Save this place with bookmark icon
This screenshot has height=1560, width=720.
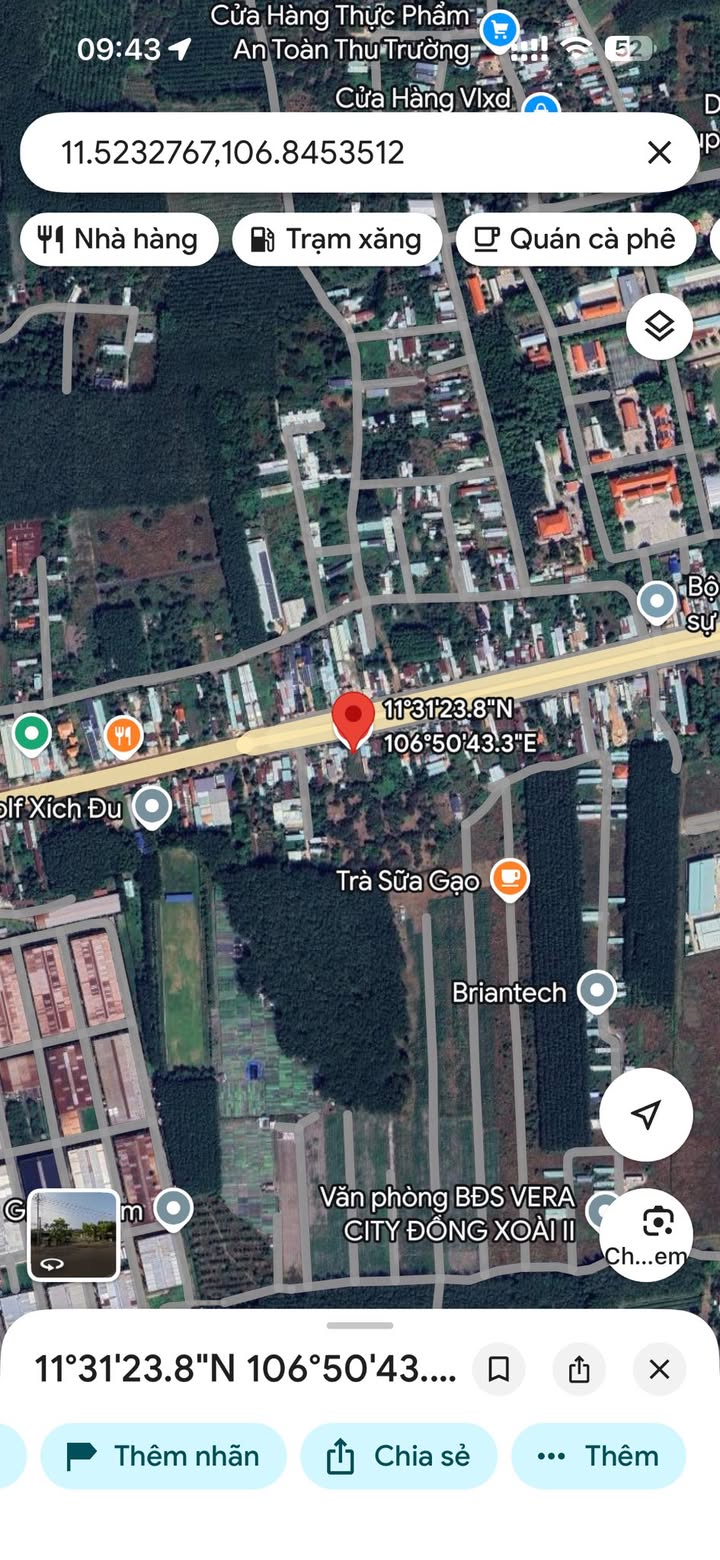click(498, 1369)
